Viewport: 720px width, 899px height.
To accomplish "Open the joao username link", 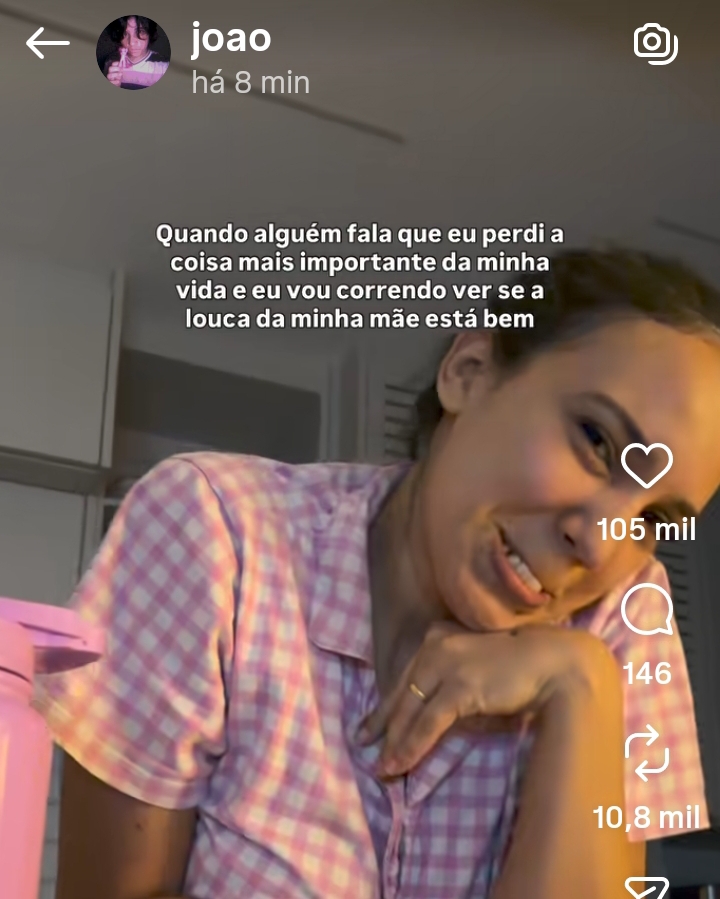I will click(231, 39).
